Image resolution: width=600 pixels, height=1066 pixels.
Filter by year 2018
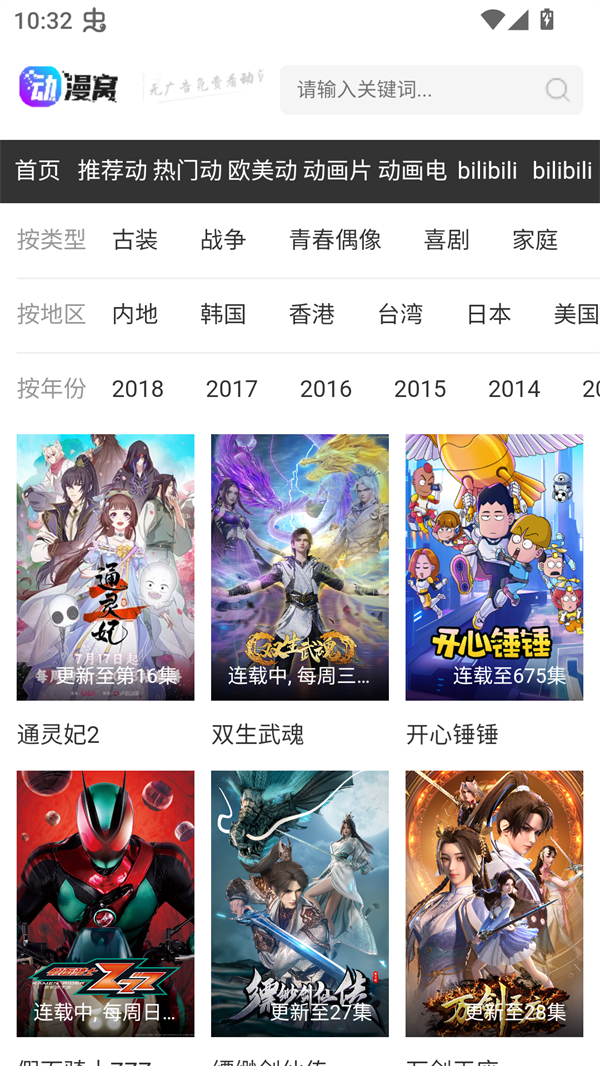pos(138,389)
